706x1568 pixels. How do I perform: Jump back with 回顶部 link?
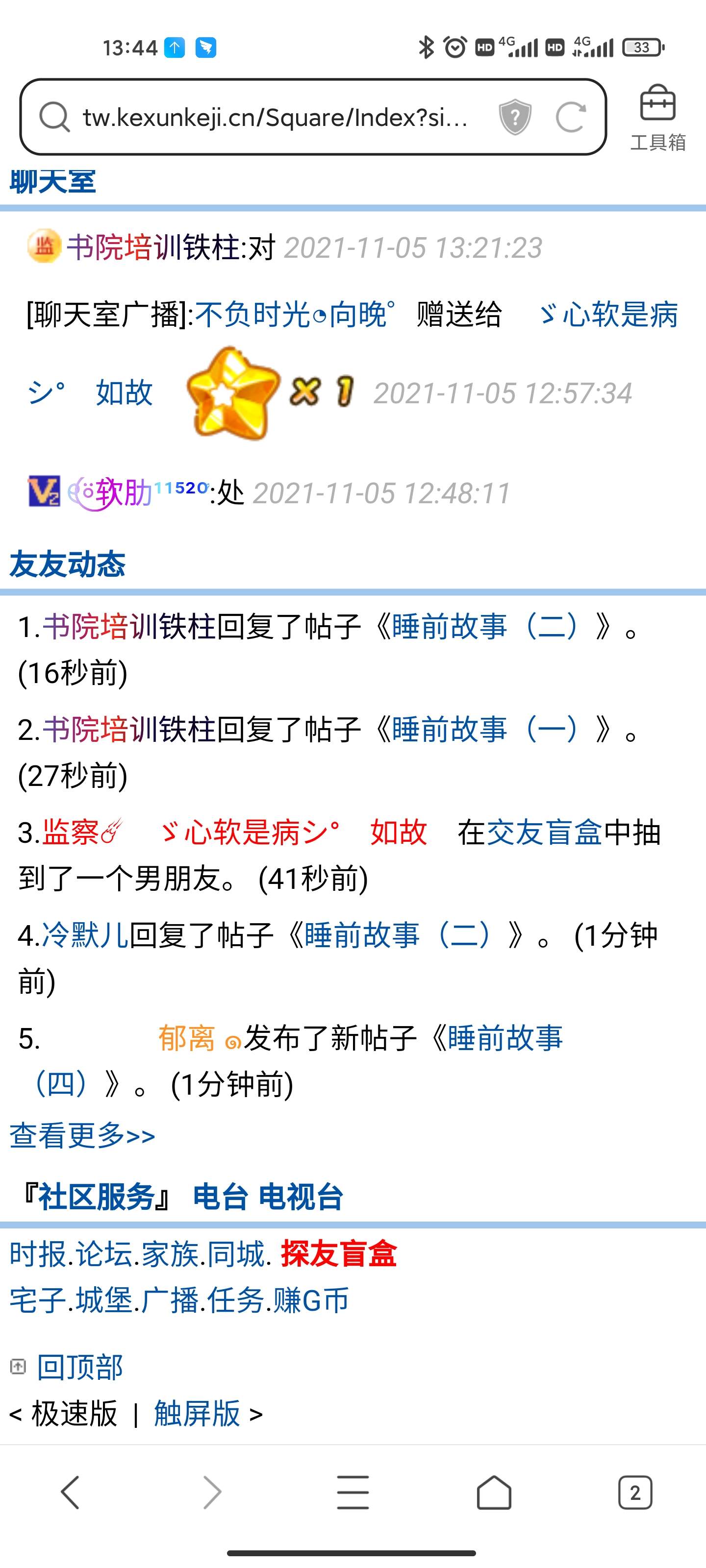(x=80, y=1367)
